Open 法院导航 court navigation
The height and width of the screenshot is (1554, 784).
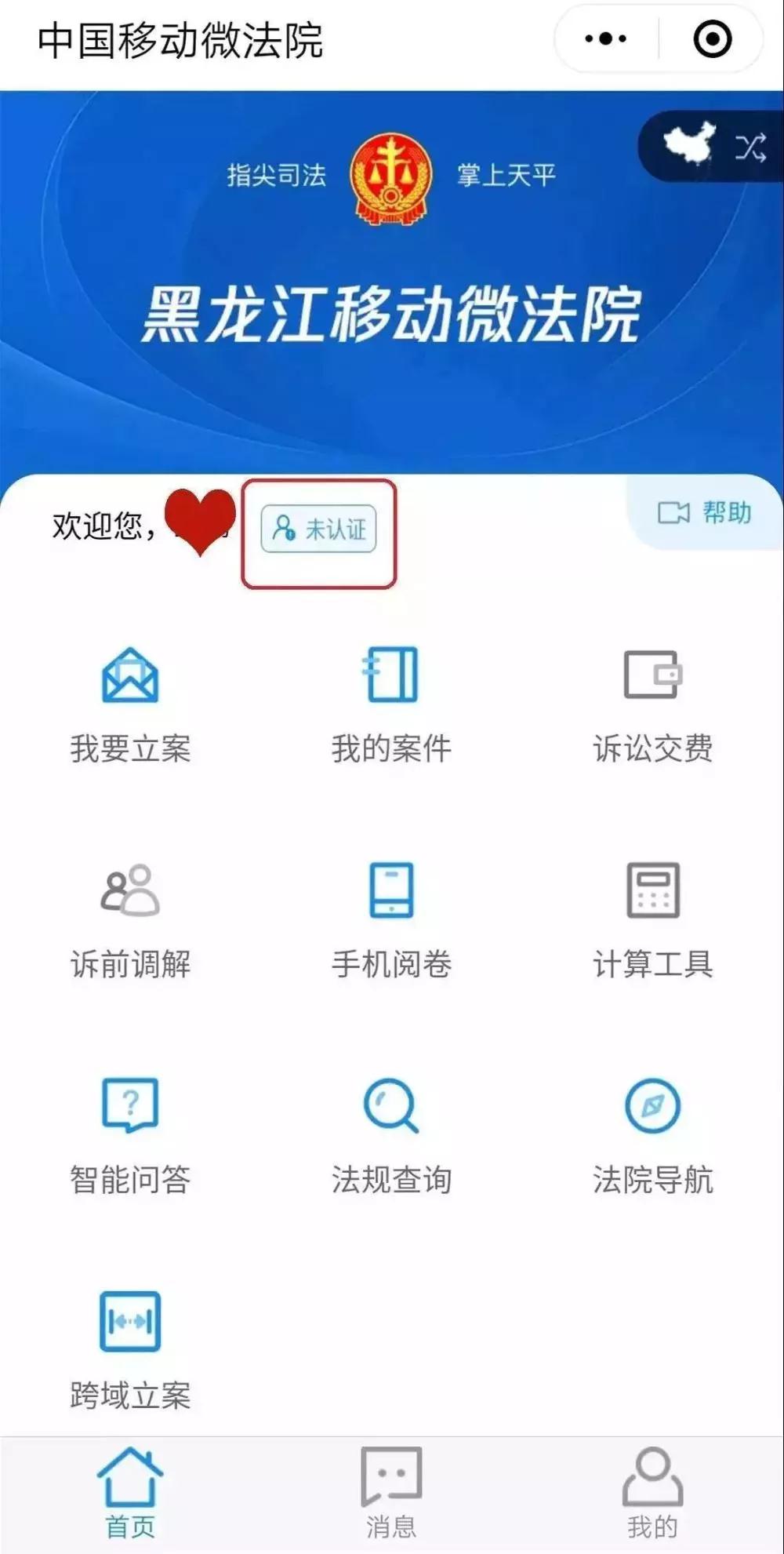[652, 1135]
